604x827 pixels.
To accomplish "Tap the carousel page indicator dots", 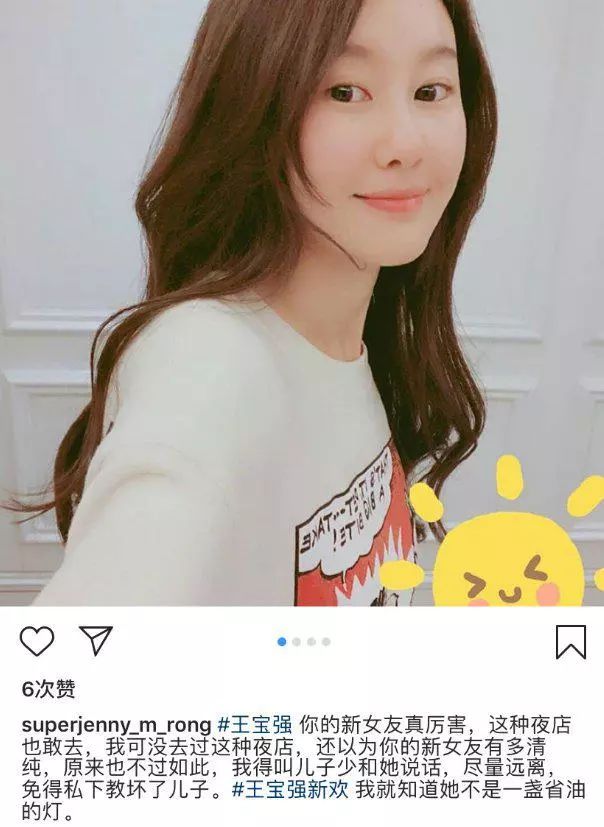I will [303, 641].
